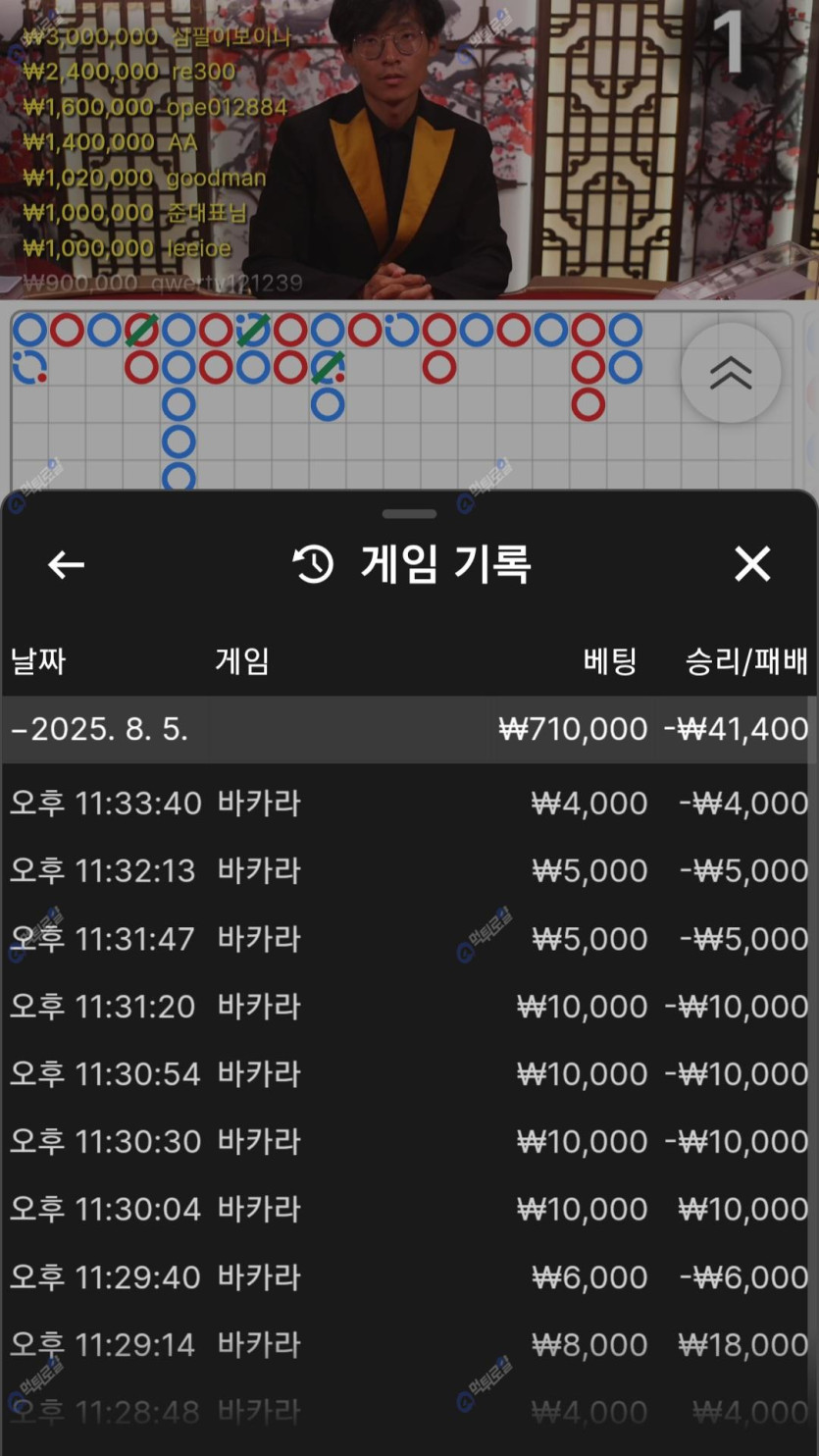Expand the scoreboard with double chevron

tap(731, 373)
